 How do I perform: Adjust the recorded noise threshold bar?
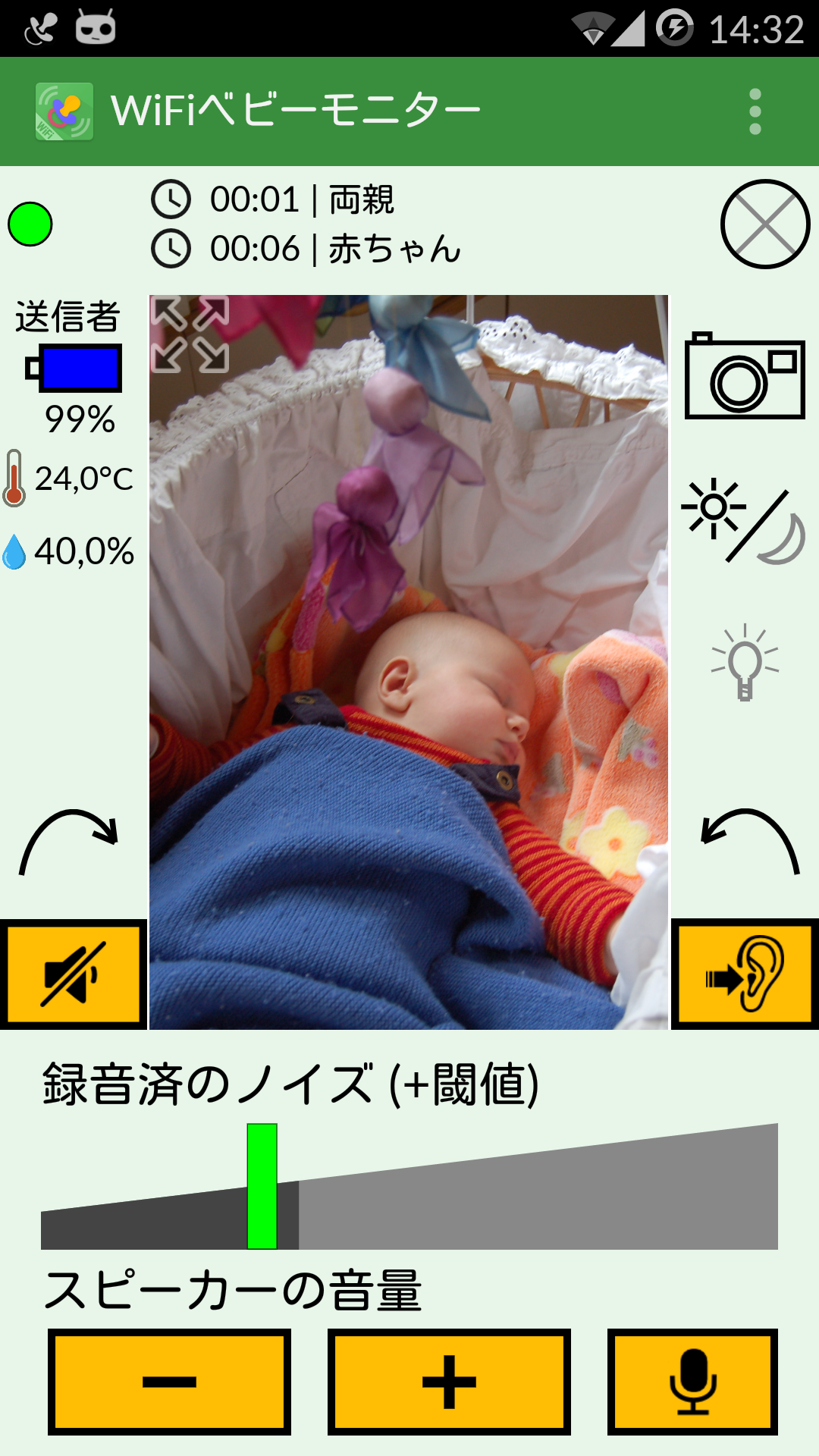tap(409, 1188)
